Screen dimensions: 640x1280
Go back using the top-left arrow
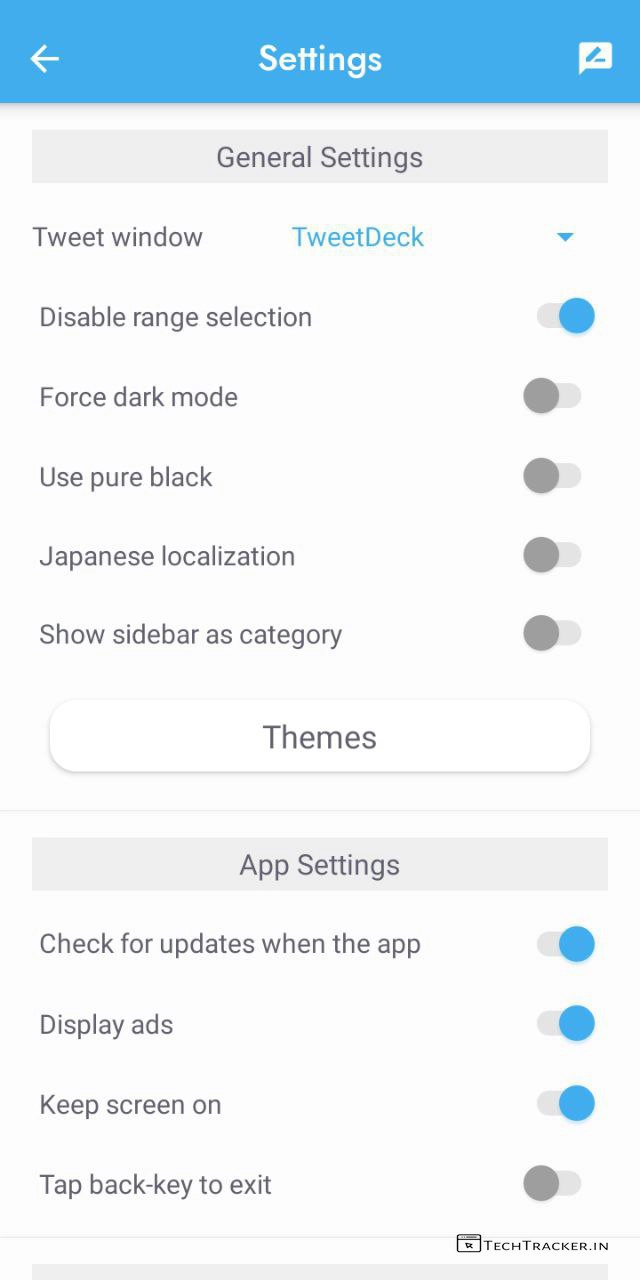point(45,59)
